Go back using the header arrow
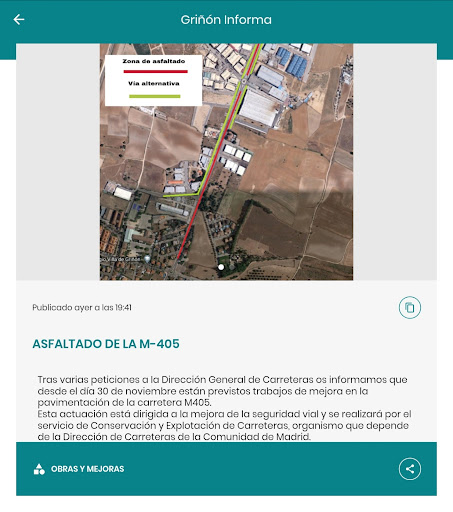Image resolution: width=453 pixels, height=512 pixels. (19, 20)
